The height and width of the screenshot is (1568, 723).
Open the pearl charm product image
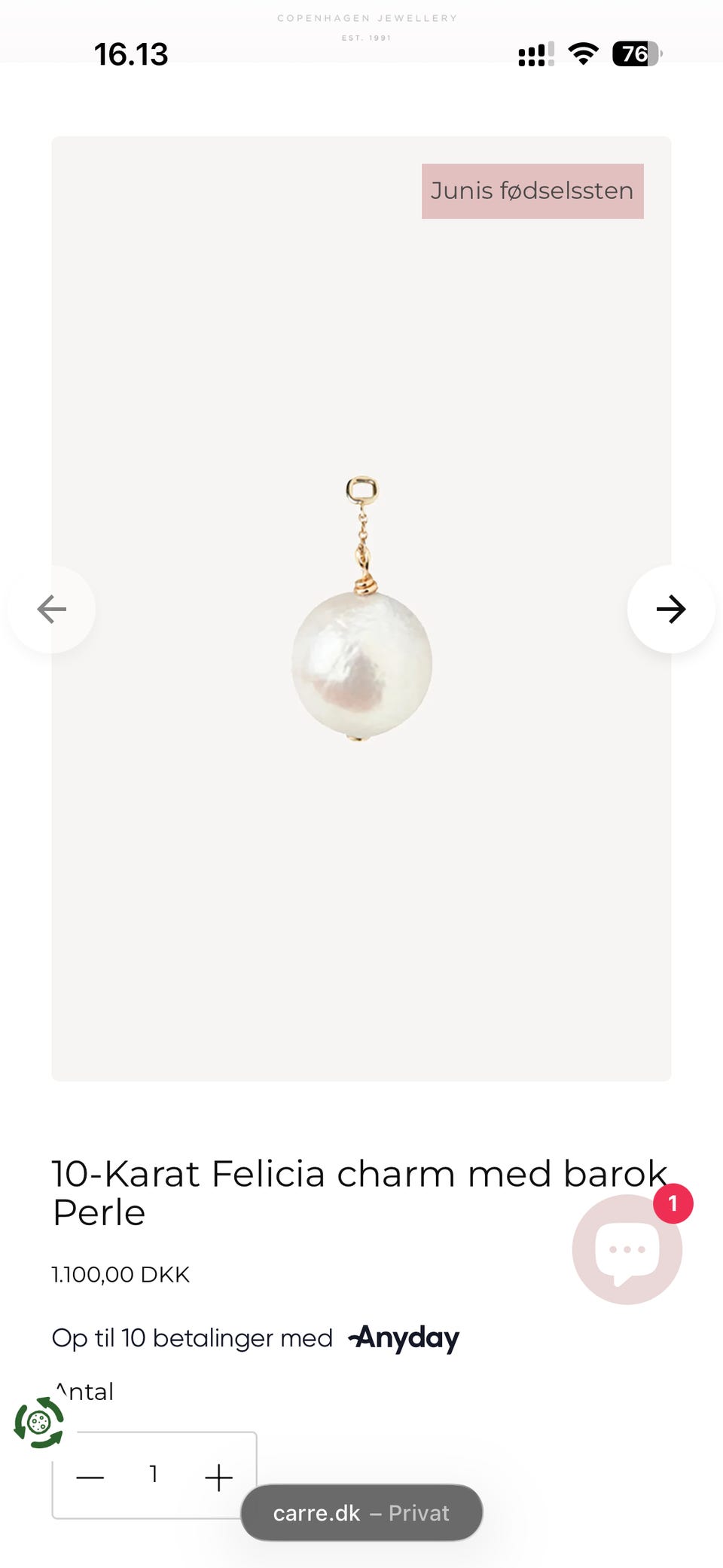(361, 609)
